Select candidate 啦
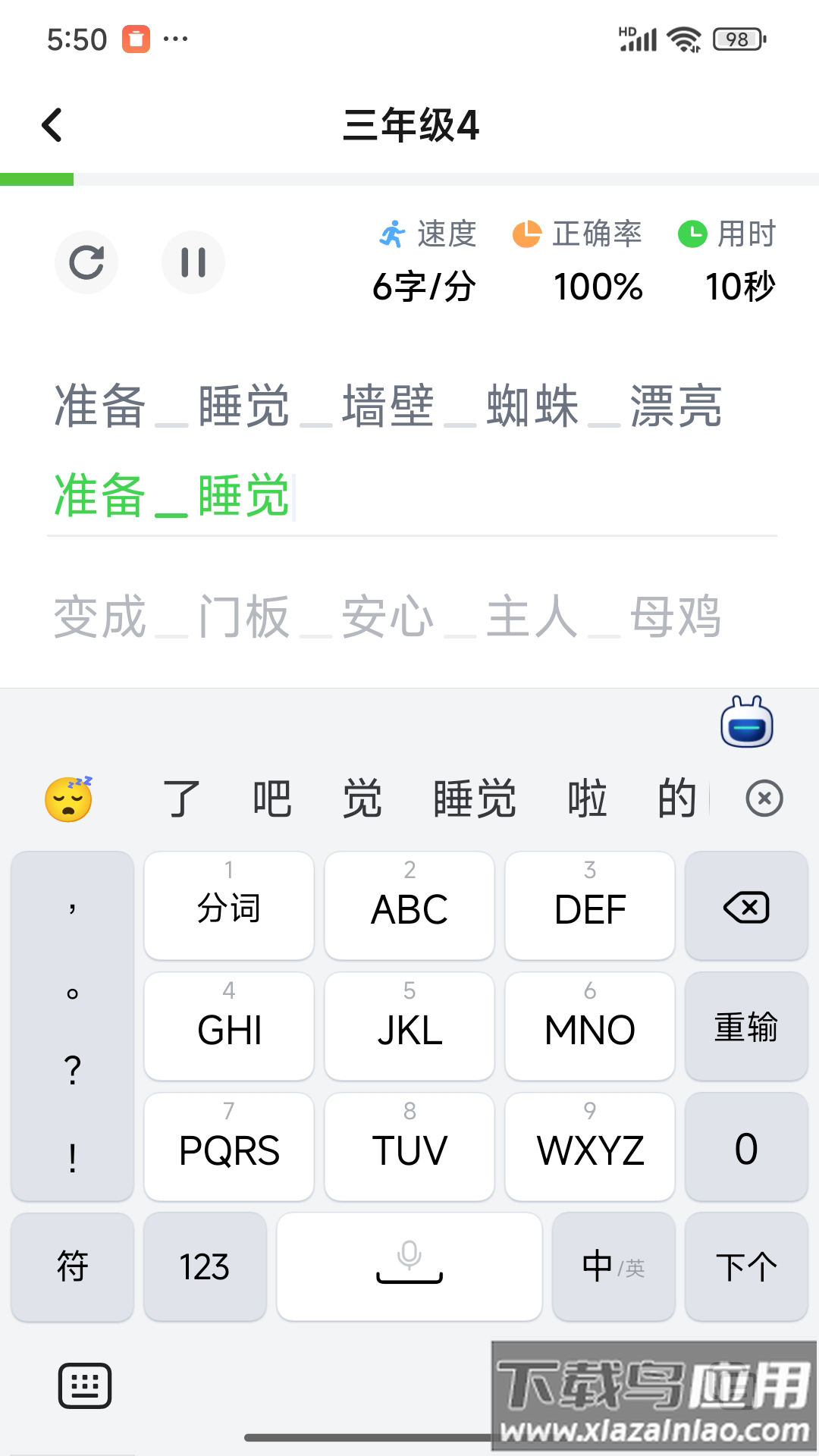The width and height of the screenshot is (819, 1456). [588, 799]
